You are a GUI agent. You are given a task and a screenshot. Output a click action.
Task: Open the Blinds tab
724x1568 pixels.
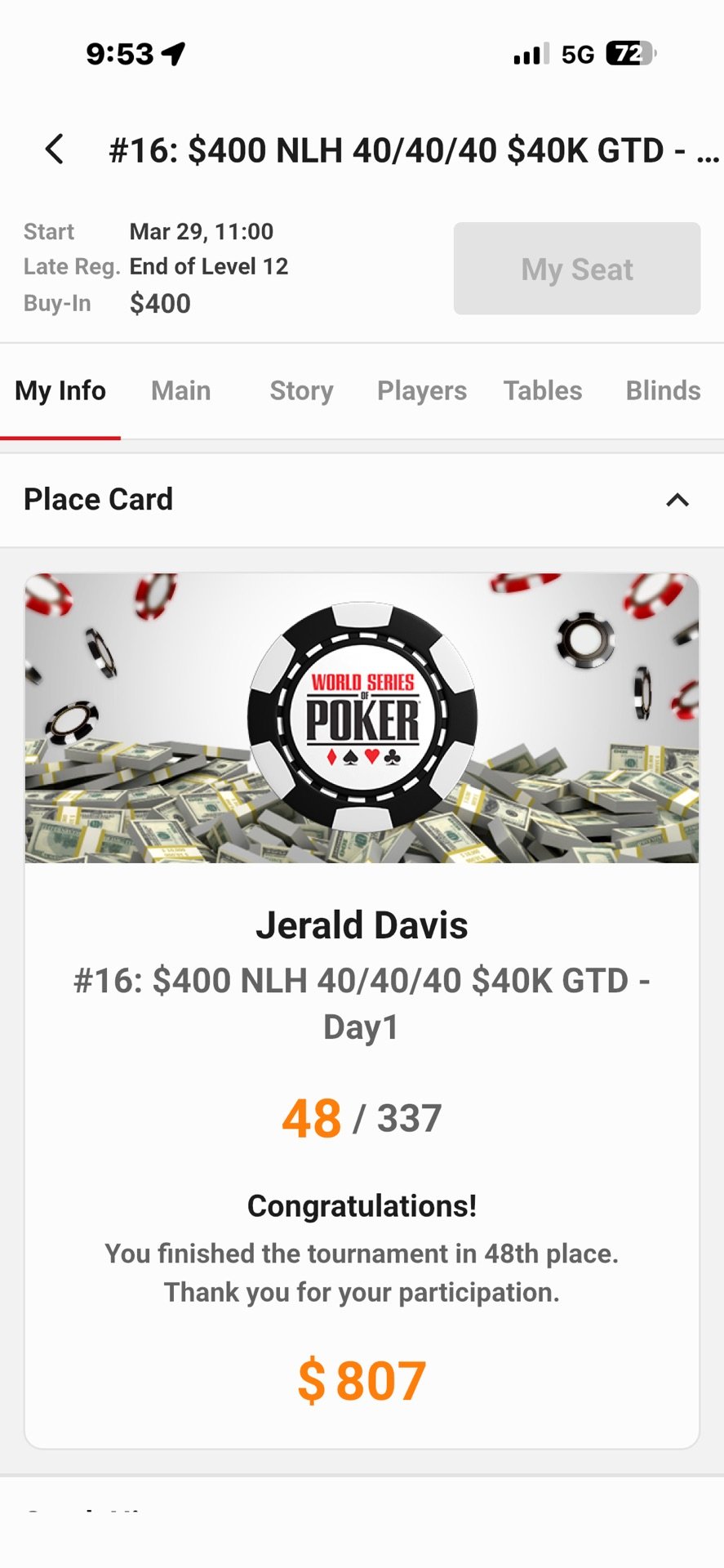662,390
